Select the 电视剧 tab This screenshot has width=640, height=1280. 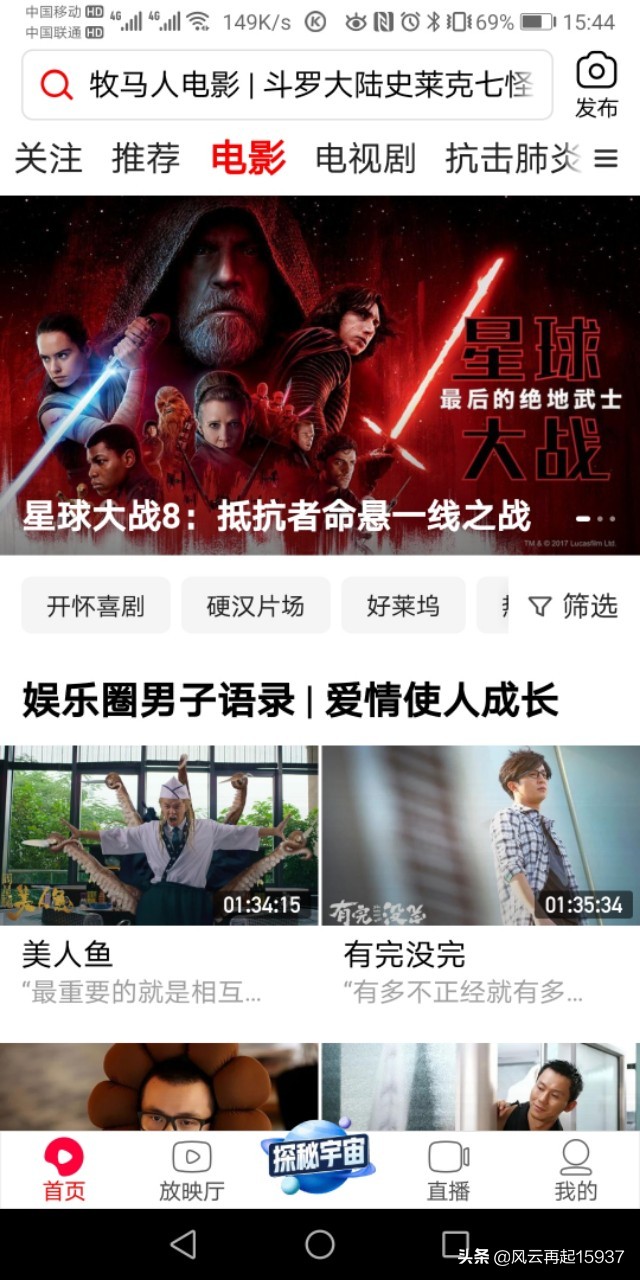click(365, 158)
